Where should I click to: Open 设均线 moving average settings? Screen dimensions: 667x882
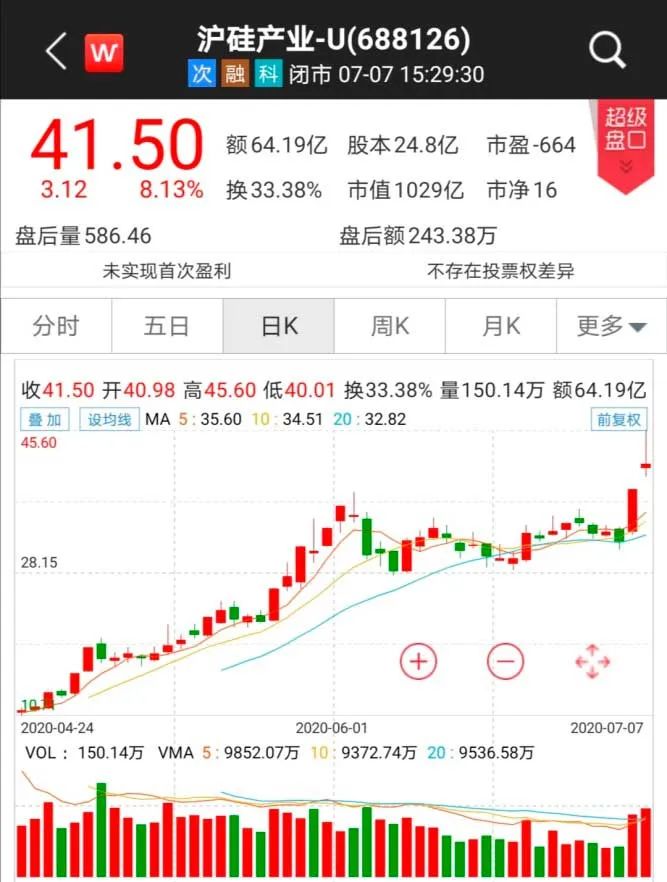coord(109,420)
